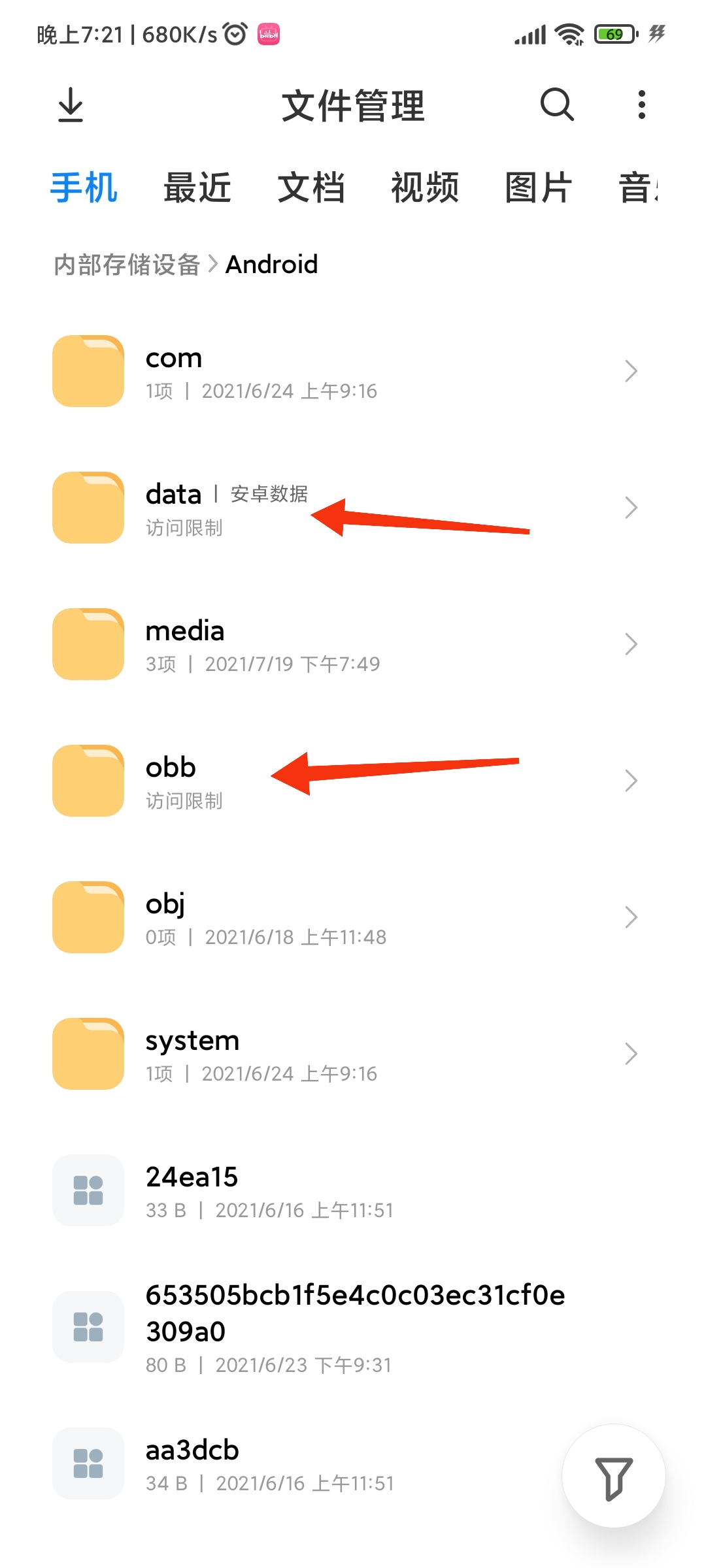The image size is (706, 1568).
Task: Open file 653505bcb1f5e4c0c03ec31cf0e309a0
Action: pos(353,1327)
